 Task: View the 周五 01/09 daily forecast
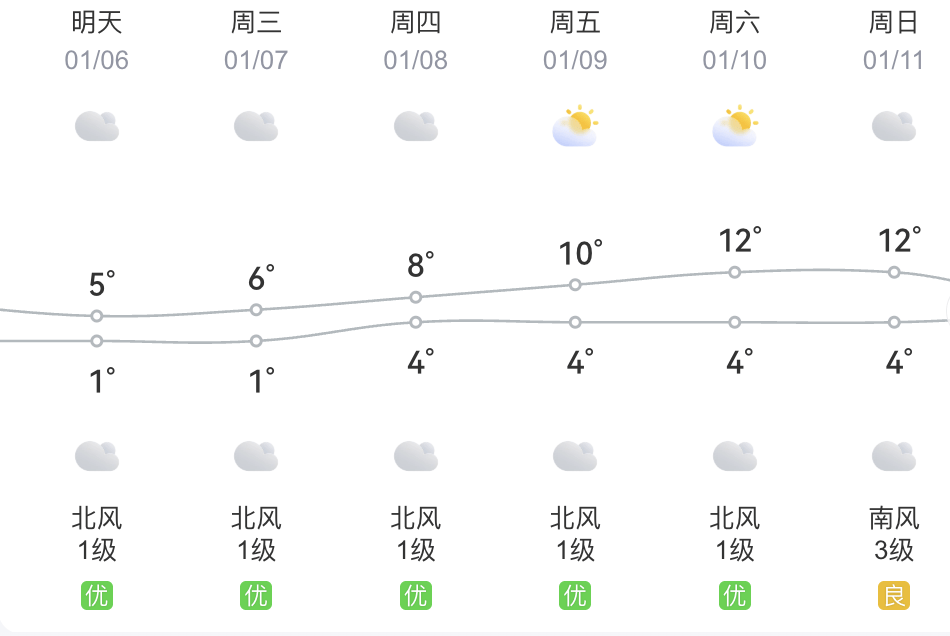click(x=575, y=40)
